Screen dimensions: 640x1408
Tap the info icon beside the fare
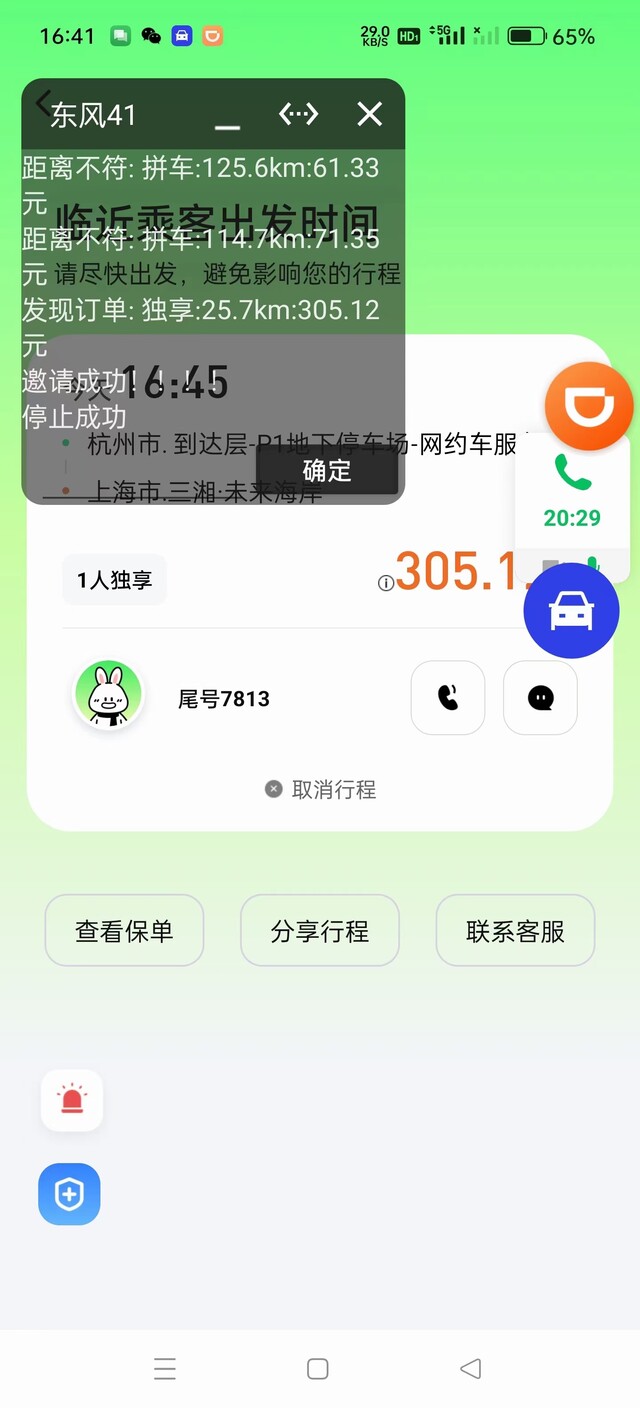(386, 583)
